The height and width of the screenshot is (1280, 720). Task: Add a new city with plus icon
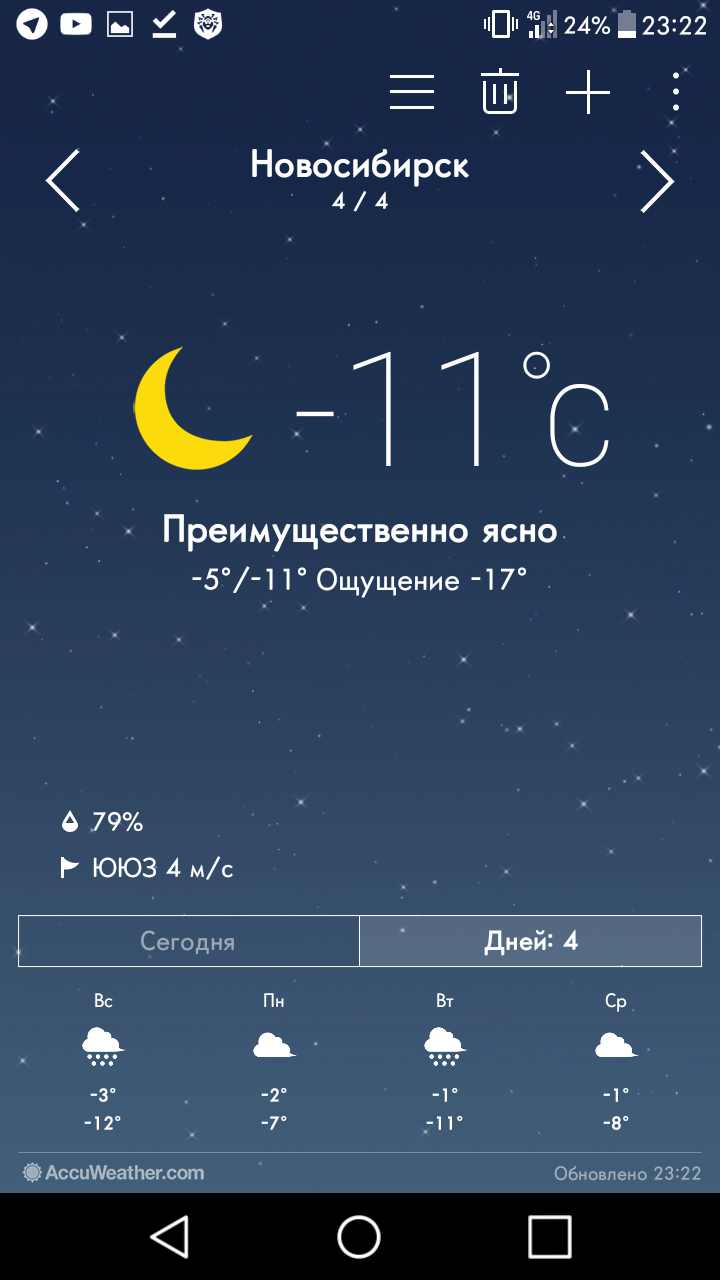coord(588,92)
